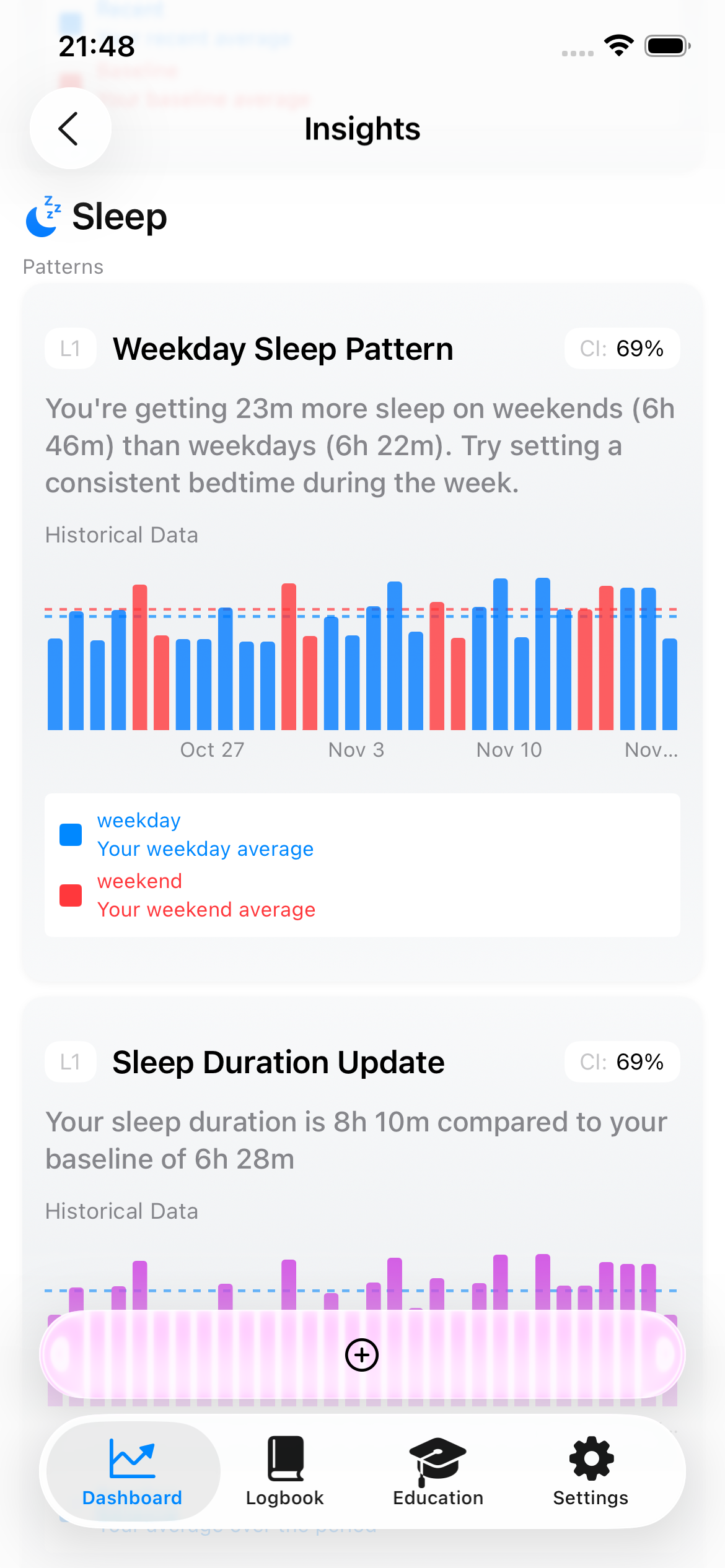The image size is (725, 1568).
Task: Tap the Wi-Fi status icon
Action: point(617,45)
